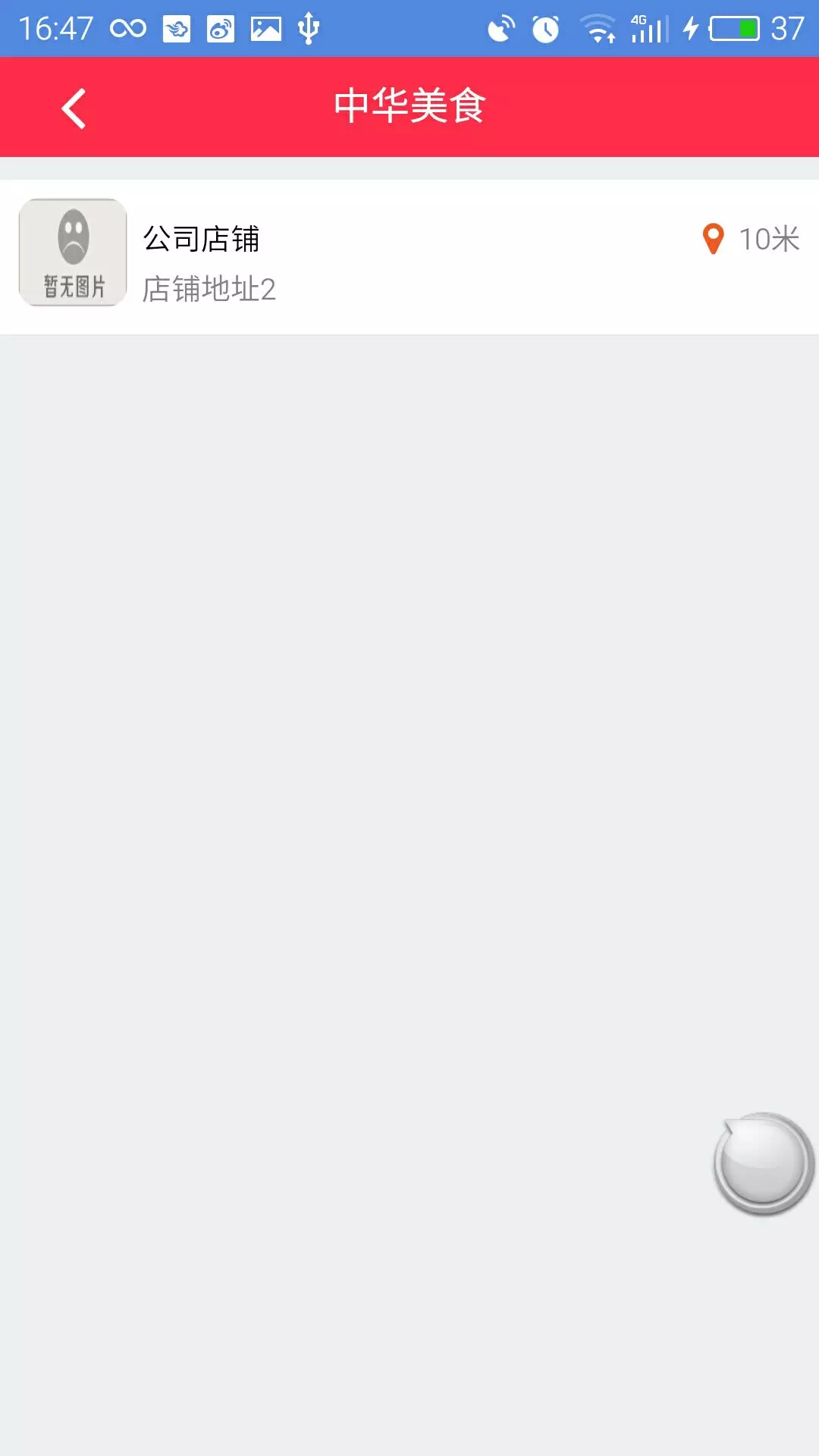Image resolution: width=819 pixels, height=1456 pixels.
Task: Go back from 中华美食 page
Action: (74, 108)
